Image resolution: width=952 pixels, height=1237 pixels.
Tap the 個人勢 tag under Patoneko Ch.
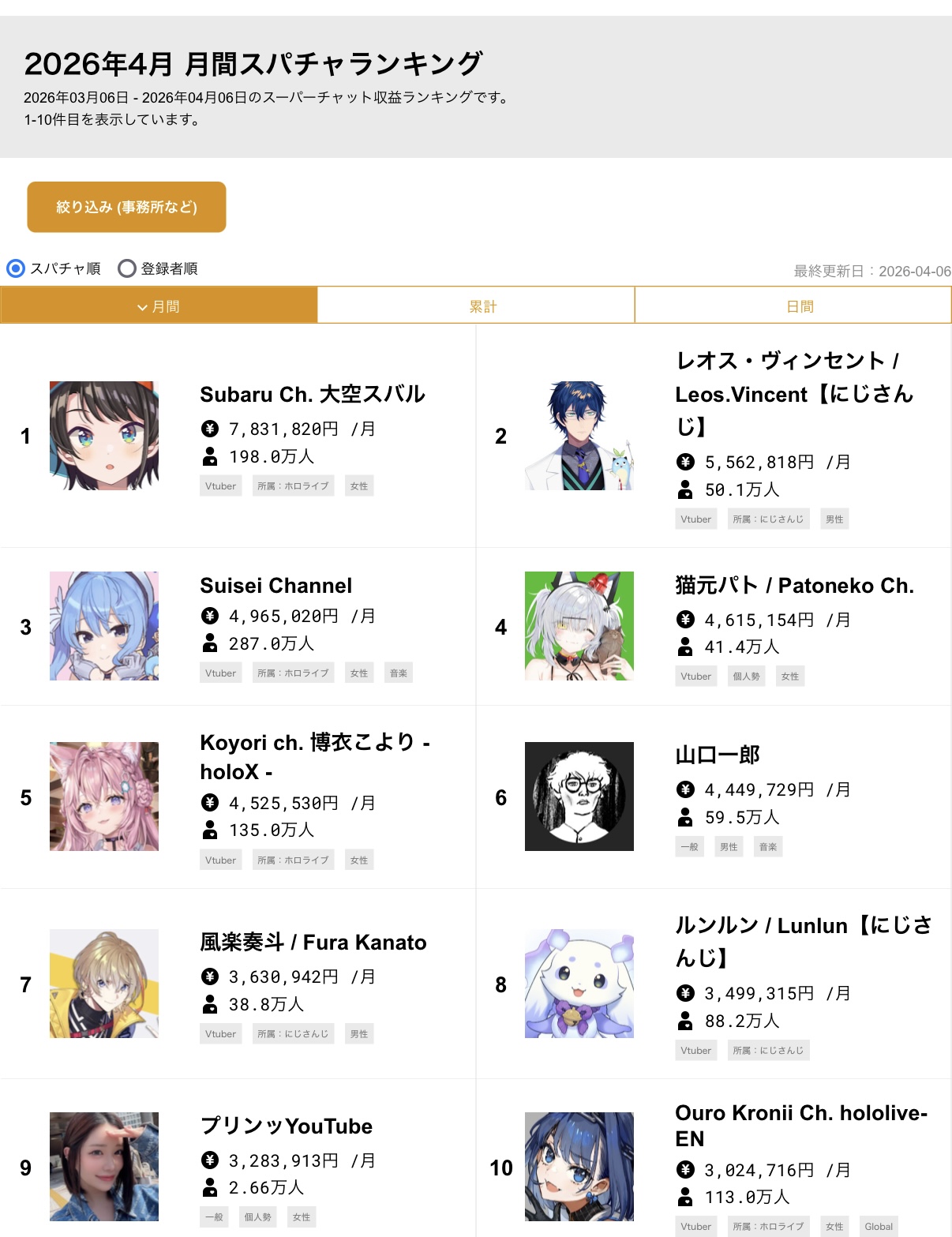point(746,677)
